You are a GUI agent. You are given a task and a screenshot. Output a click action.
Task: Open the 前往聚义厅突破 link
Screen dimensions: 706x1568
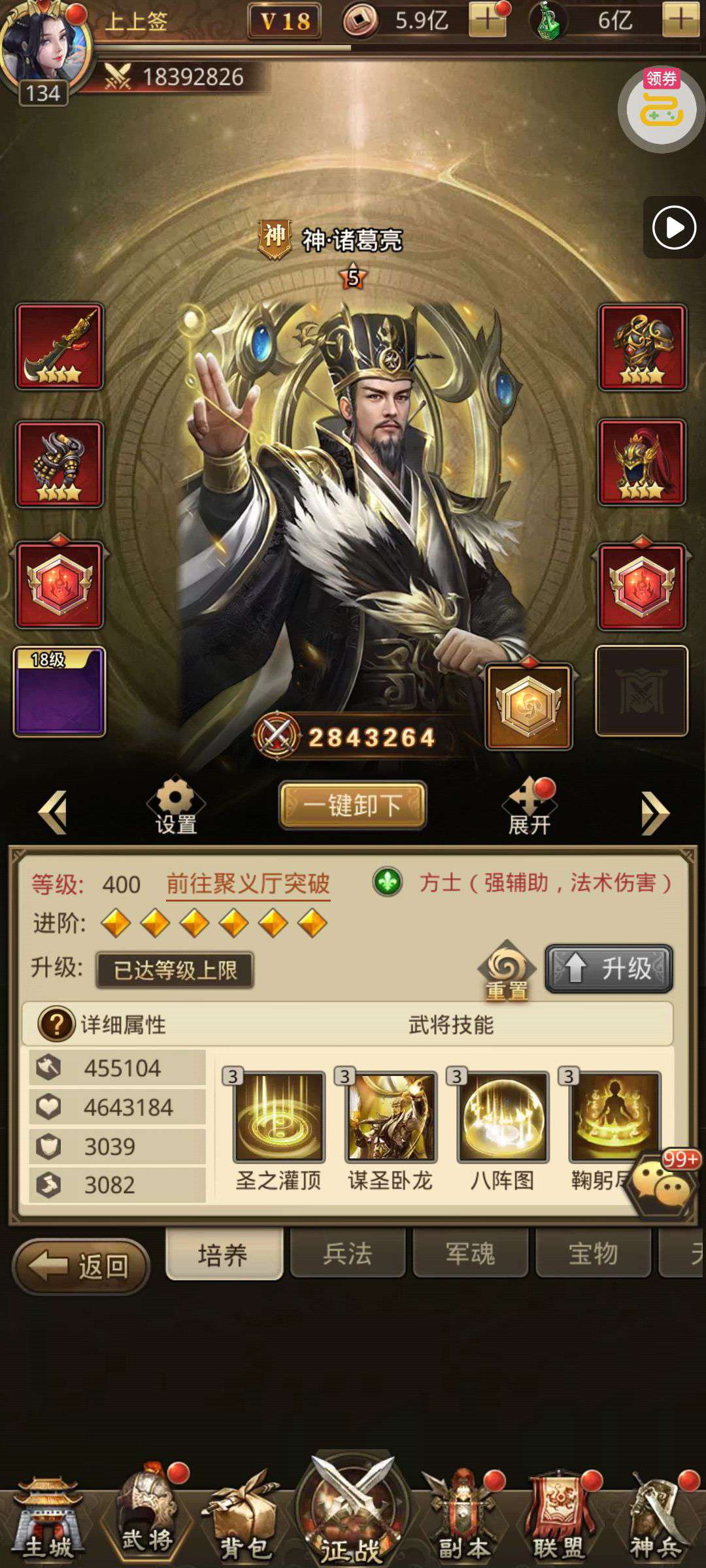[248, 884]
